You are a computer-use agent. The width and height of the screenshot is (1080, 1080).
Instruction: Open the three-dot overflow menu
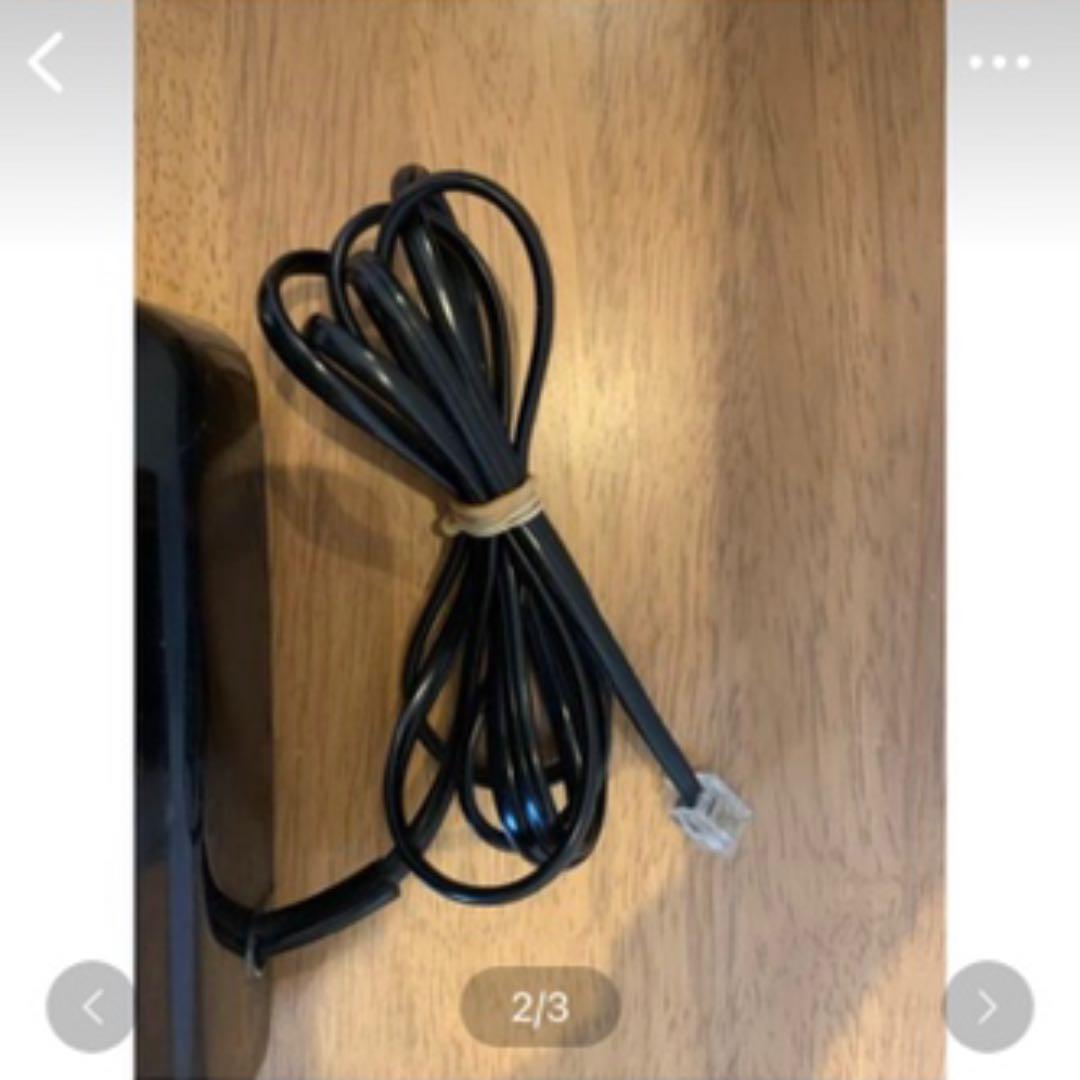click(x=999, y=62)
